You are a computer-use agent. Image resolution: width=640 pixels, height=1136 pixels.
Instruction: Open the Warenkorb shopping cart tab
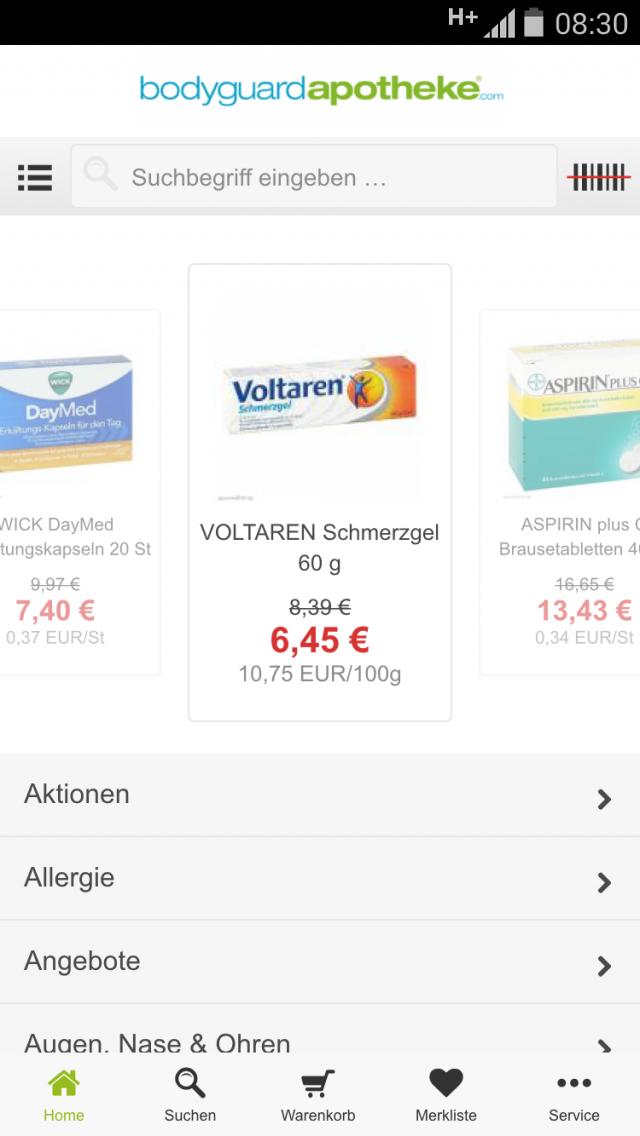(318, 1094)
